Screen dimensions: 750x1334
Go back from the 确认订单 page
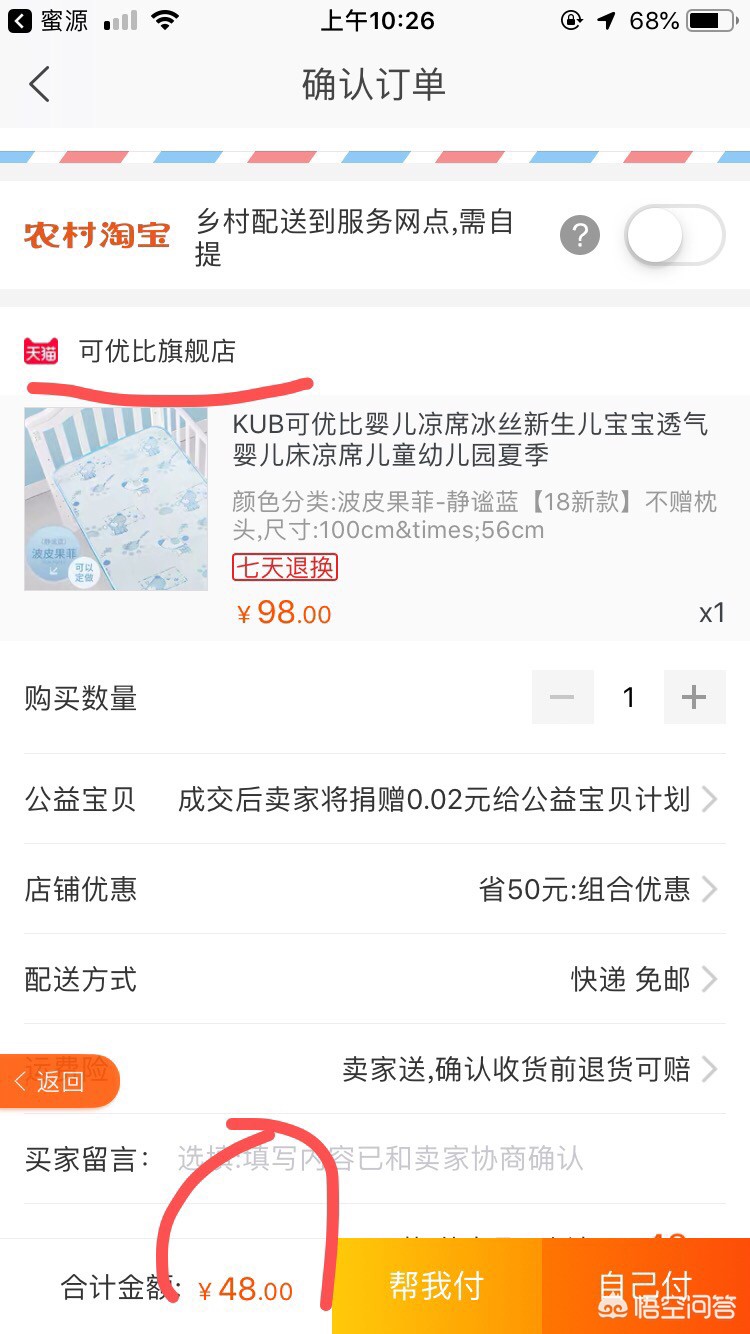tap(40, 85)
